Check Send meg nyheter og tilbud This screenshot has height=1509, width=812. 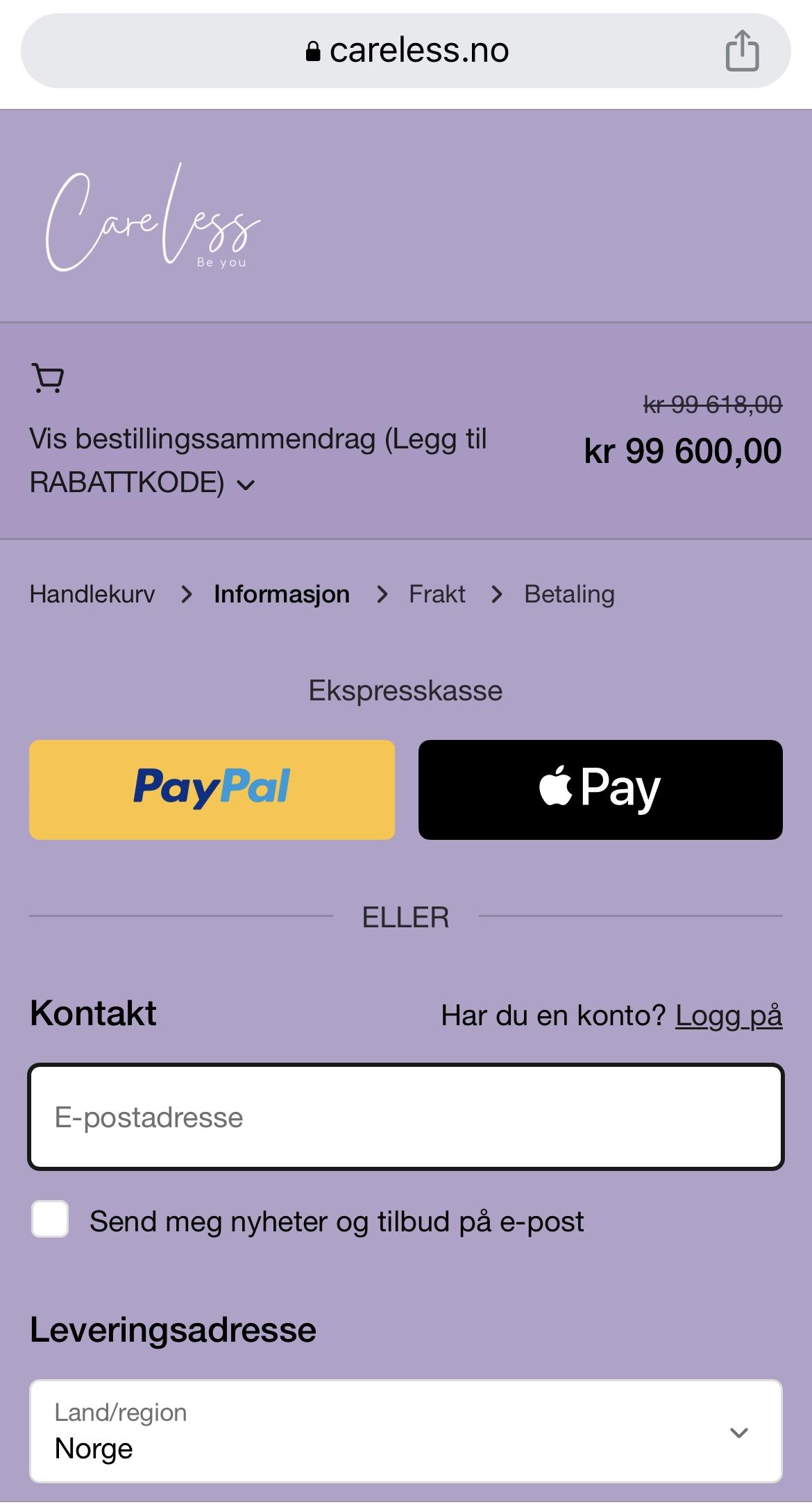click(x=50, y=1219)
